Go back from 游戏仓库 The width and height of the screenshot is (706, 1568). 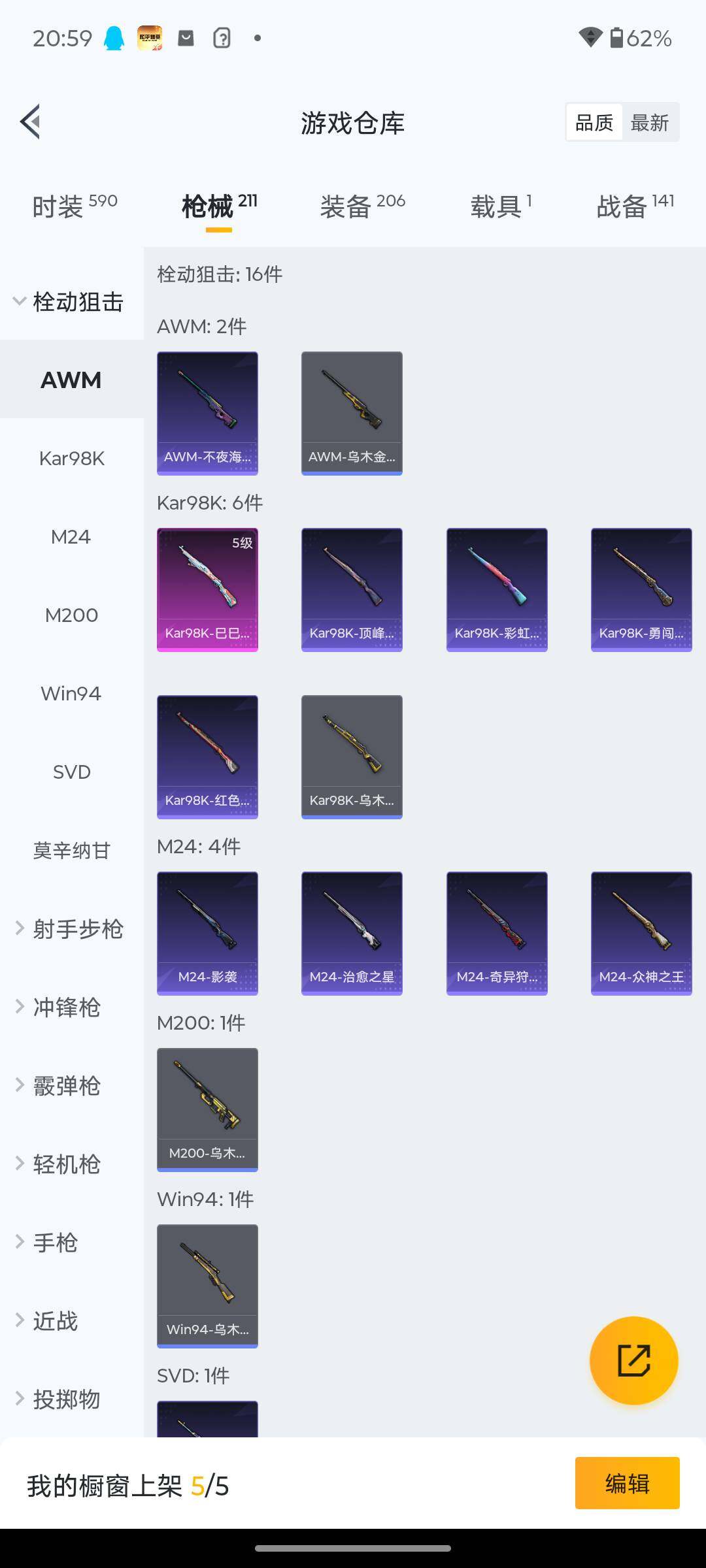(x=31, y=122)
